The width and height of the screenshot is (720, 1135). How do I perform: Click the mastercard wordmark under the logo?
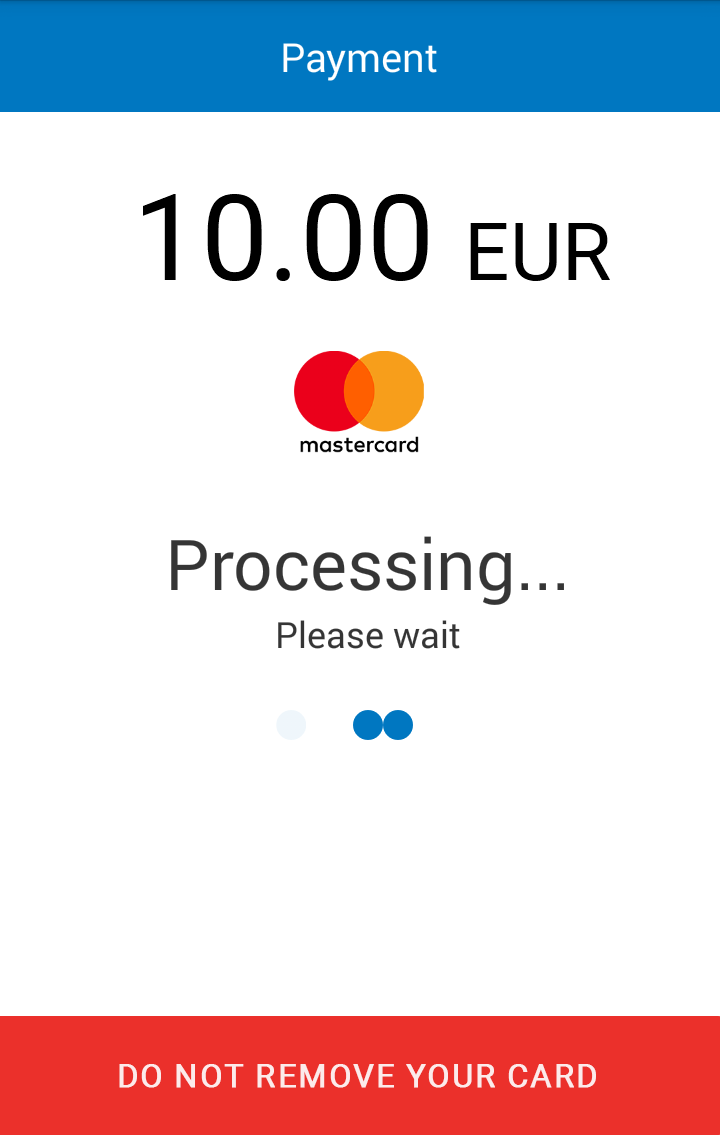[358, 447]
